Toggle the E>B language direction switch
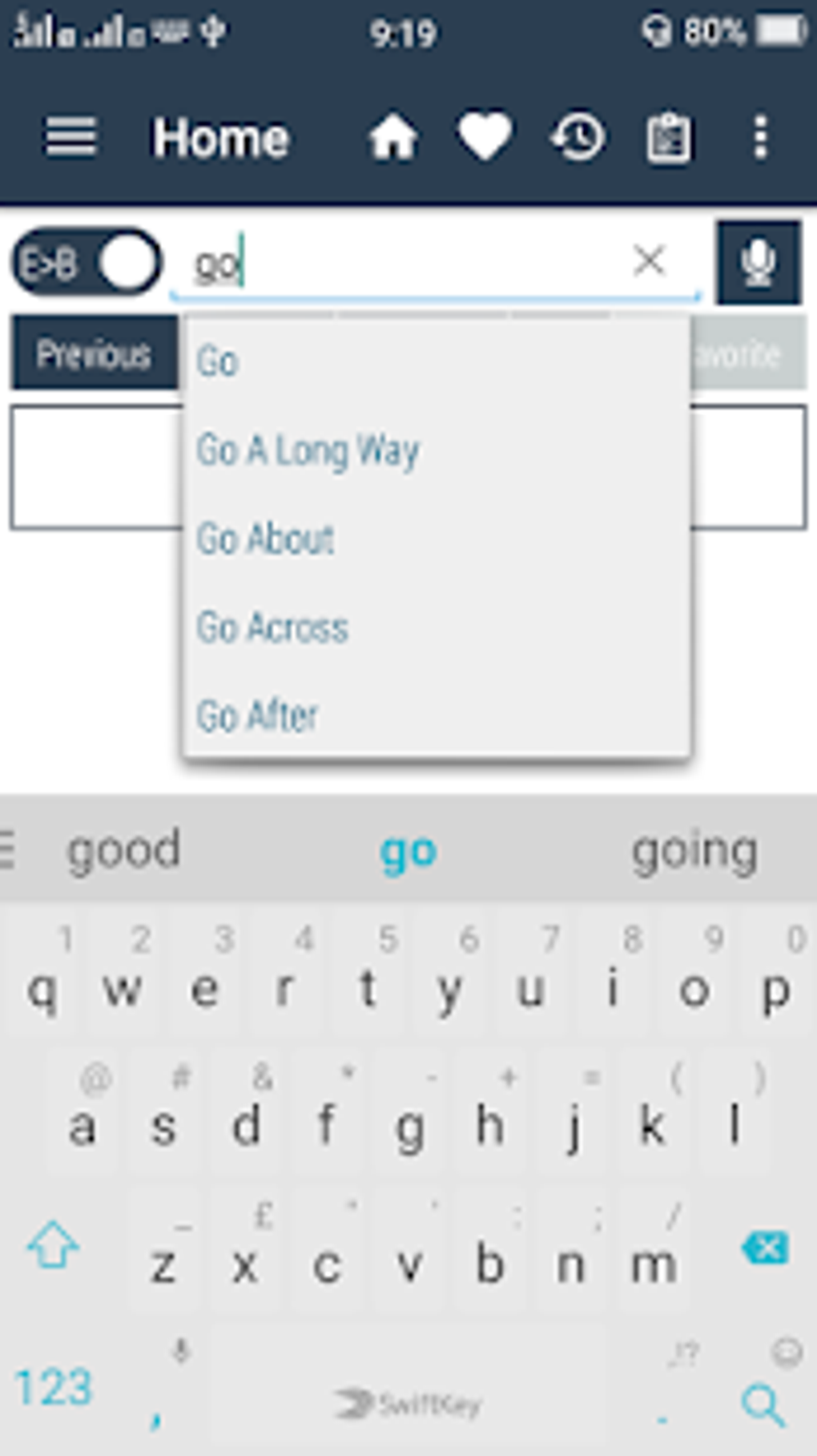The width and height of the screenshot is (817, 1456). (x=87, y=262)
